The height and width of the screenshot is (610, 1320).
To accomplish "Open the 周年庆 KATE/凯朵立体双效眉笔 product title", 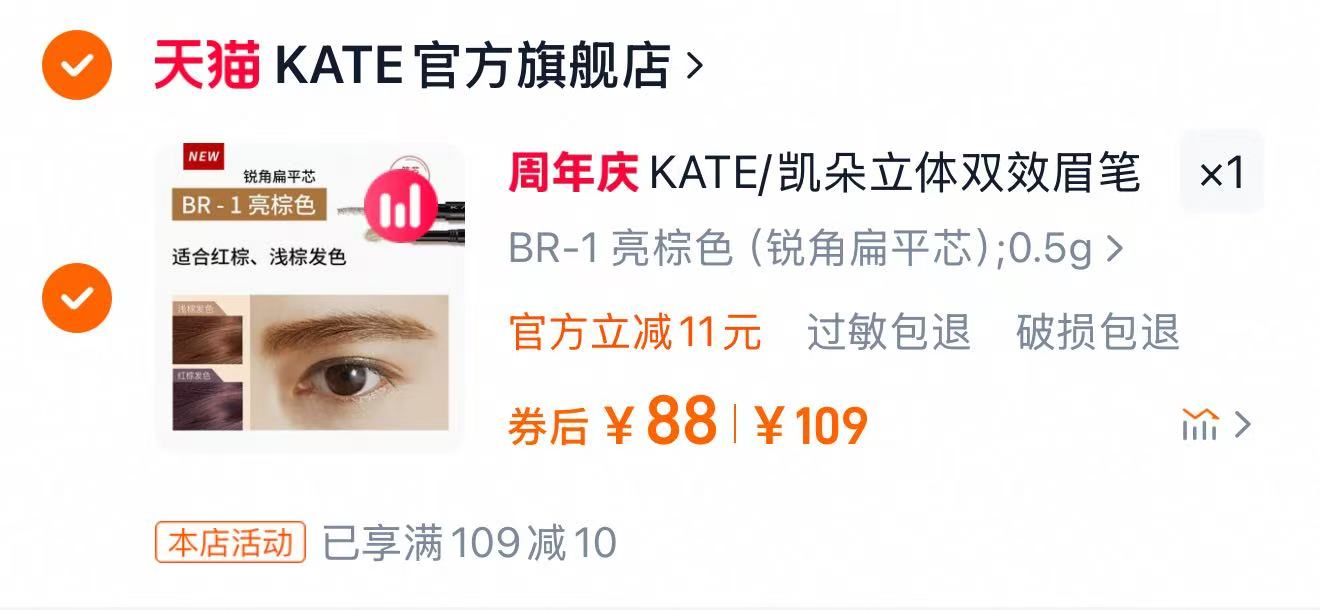I will pyautogui.click(x=825, y=174).
